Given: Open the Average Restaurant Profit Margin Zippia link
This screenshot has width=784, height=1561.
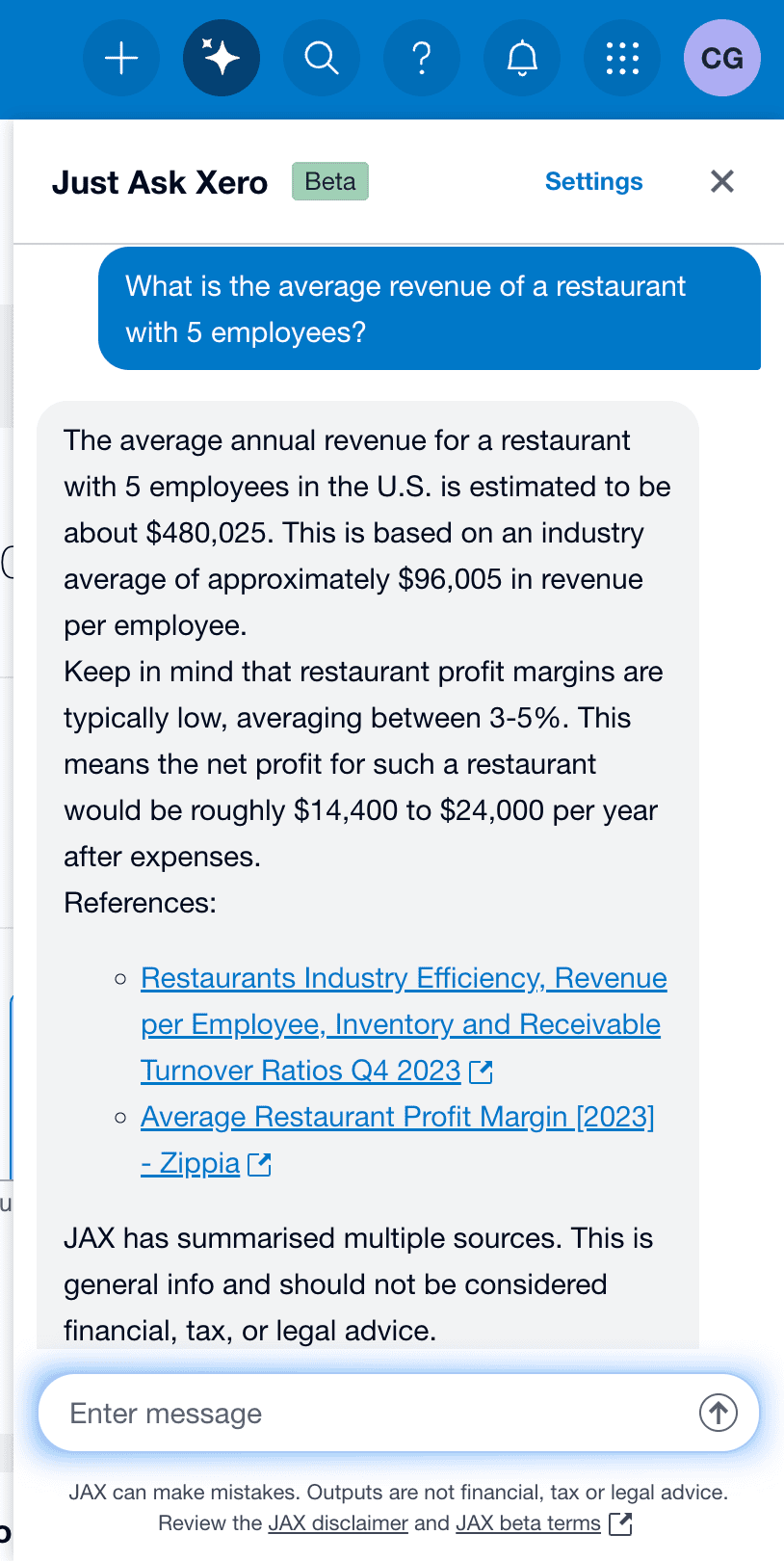Looking at the screenshot, I should (x=397, y=1117).
